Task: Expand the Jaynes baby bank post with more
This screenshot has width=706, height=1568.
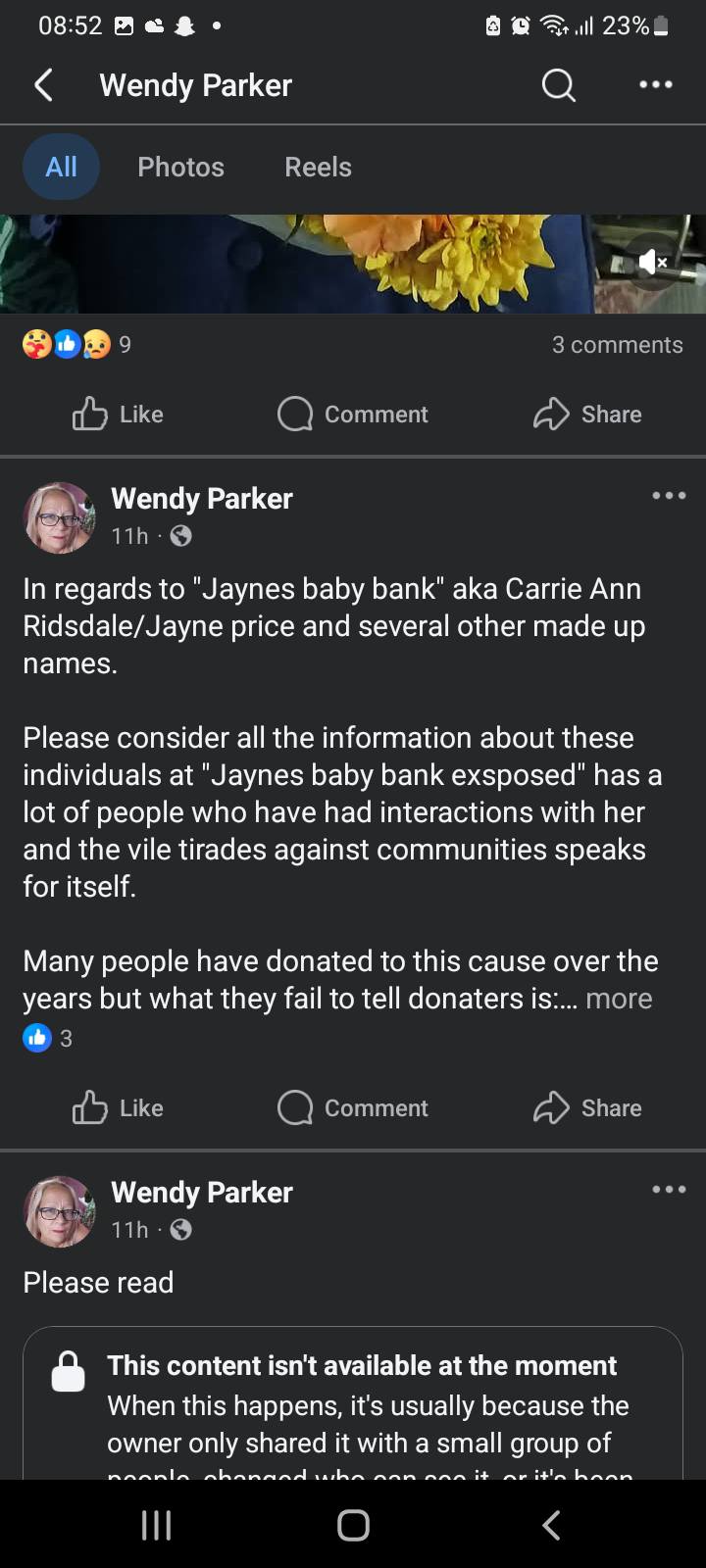Action: [x=619, y=999]
